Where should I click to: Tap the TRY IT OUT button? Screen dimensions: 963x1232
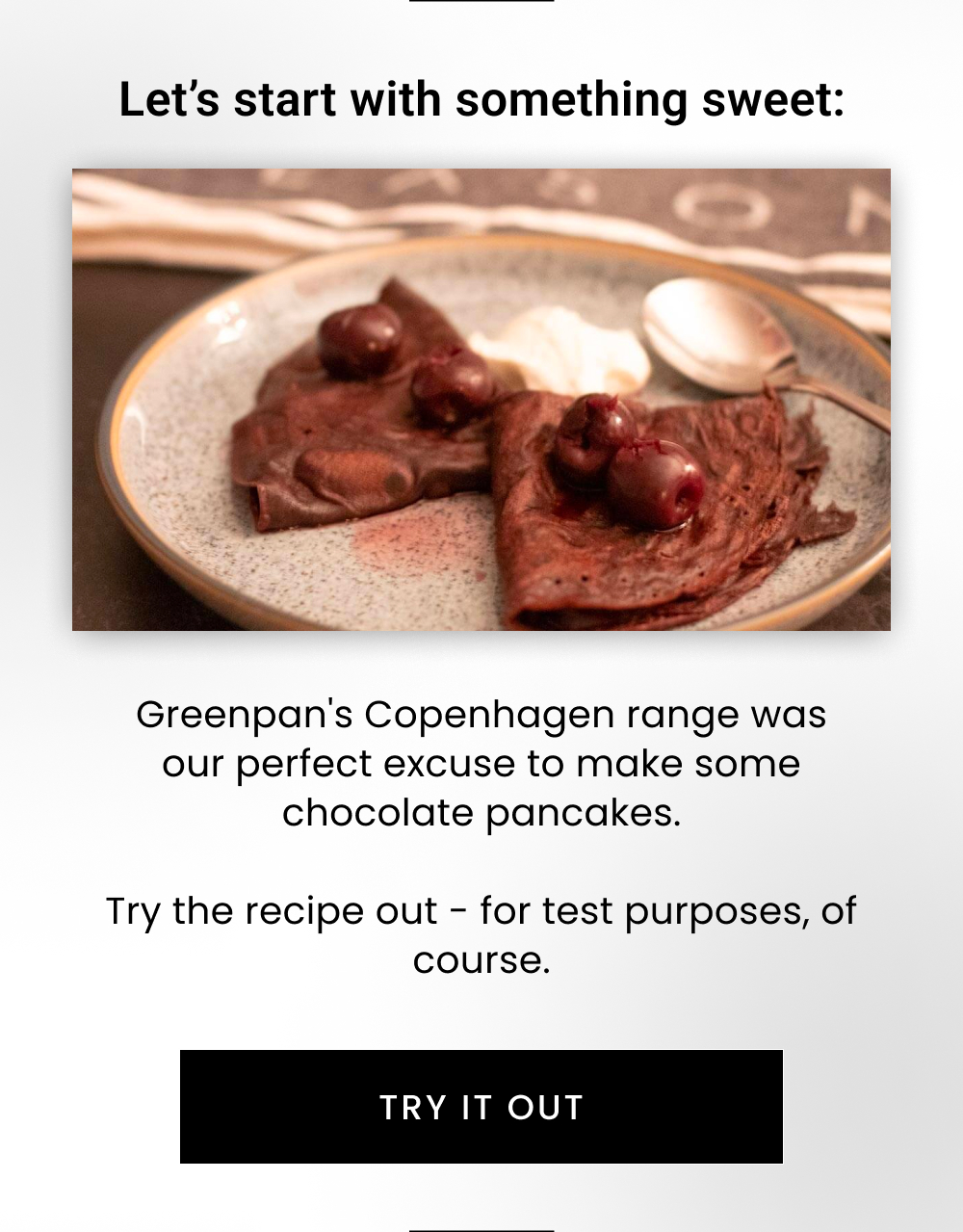[x=481, y=1107]
